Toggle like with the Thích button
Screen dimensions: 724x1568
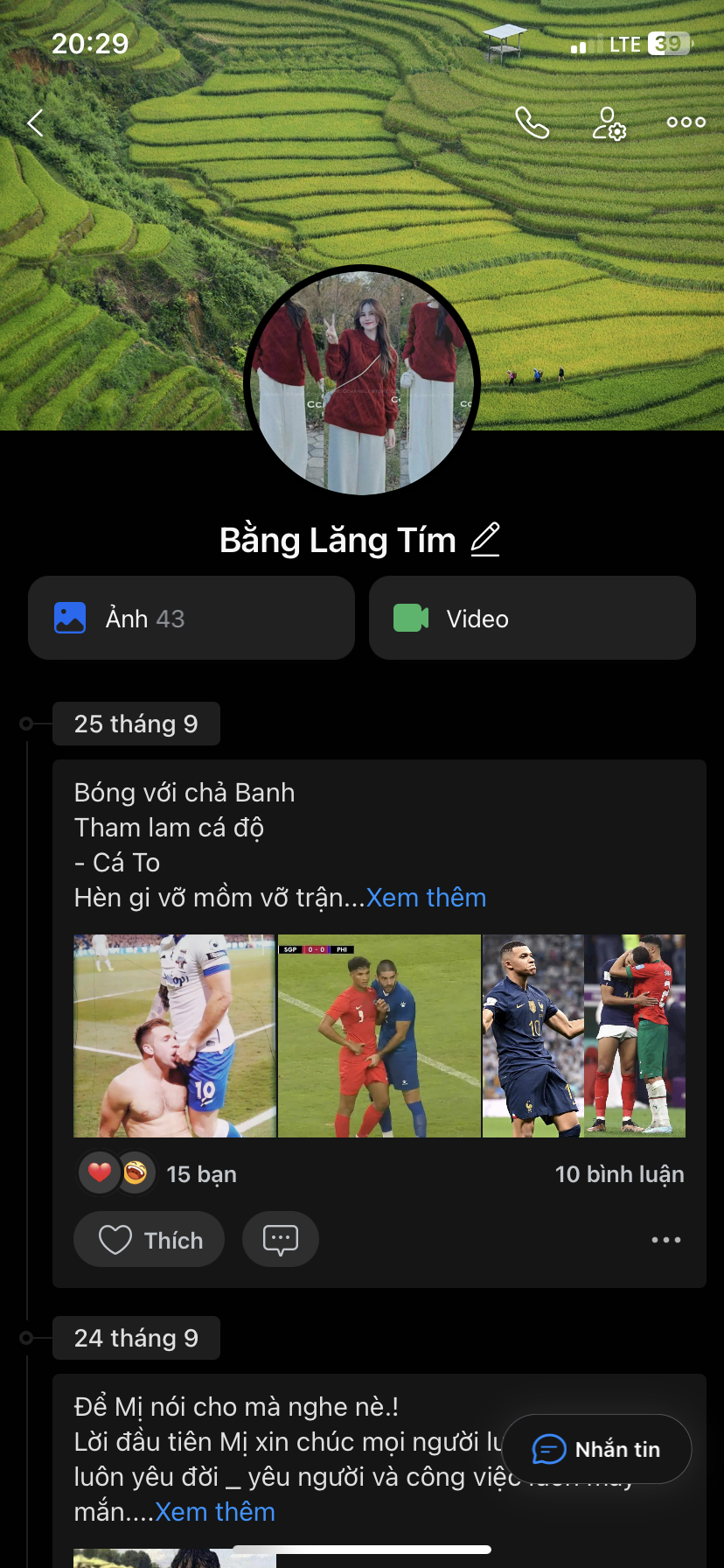pyautogui.click(x=149, y=1239)
